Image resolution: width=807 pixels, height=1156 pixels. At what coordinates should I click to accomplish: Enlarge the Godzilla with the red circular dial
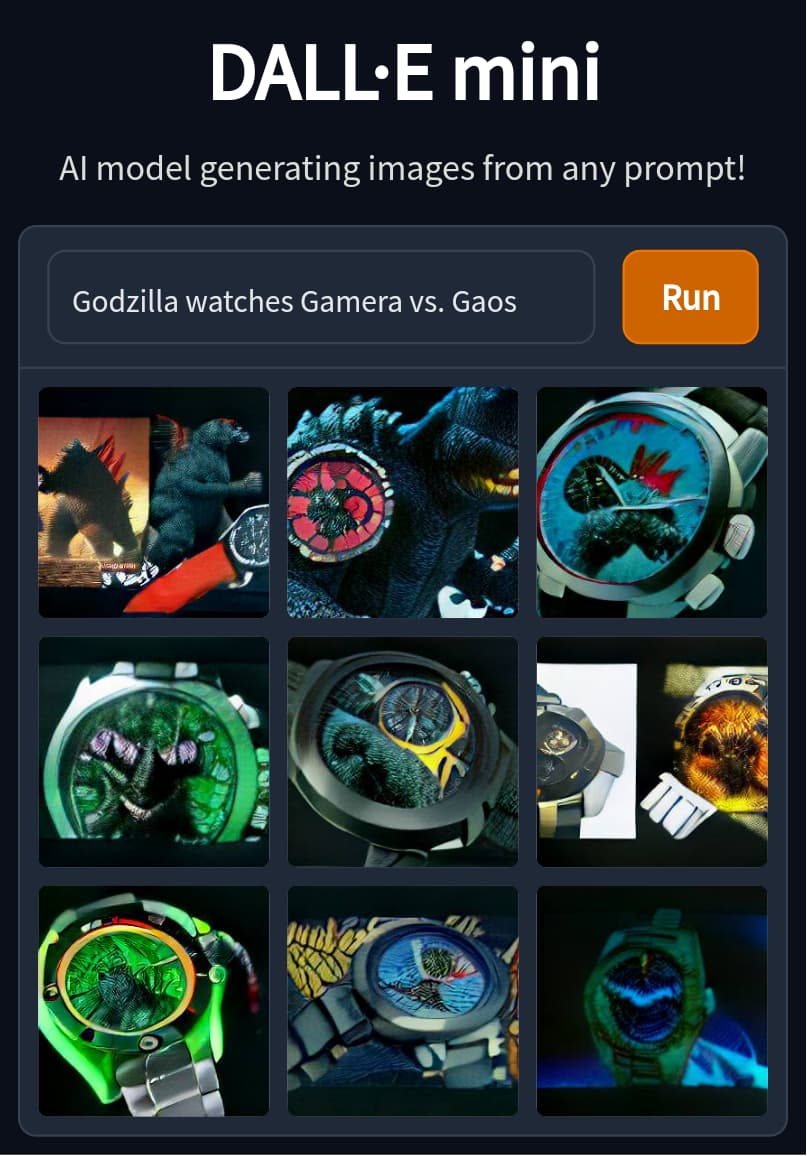coord(402,502)
